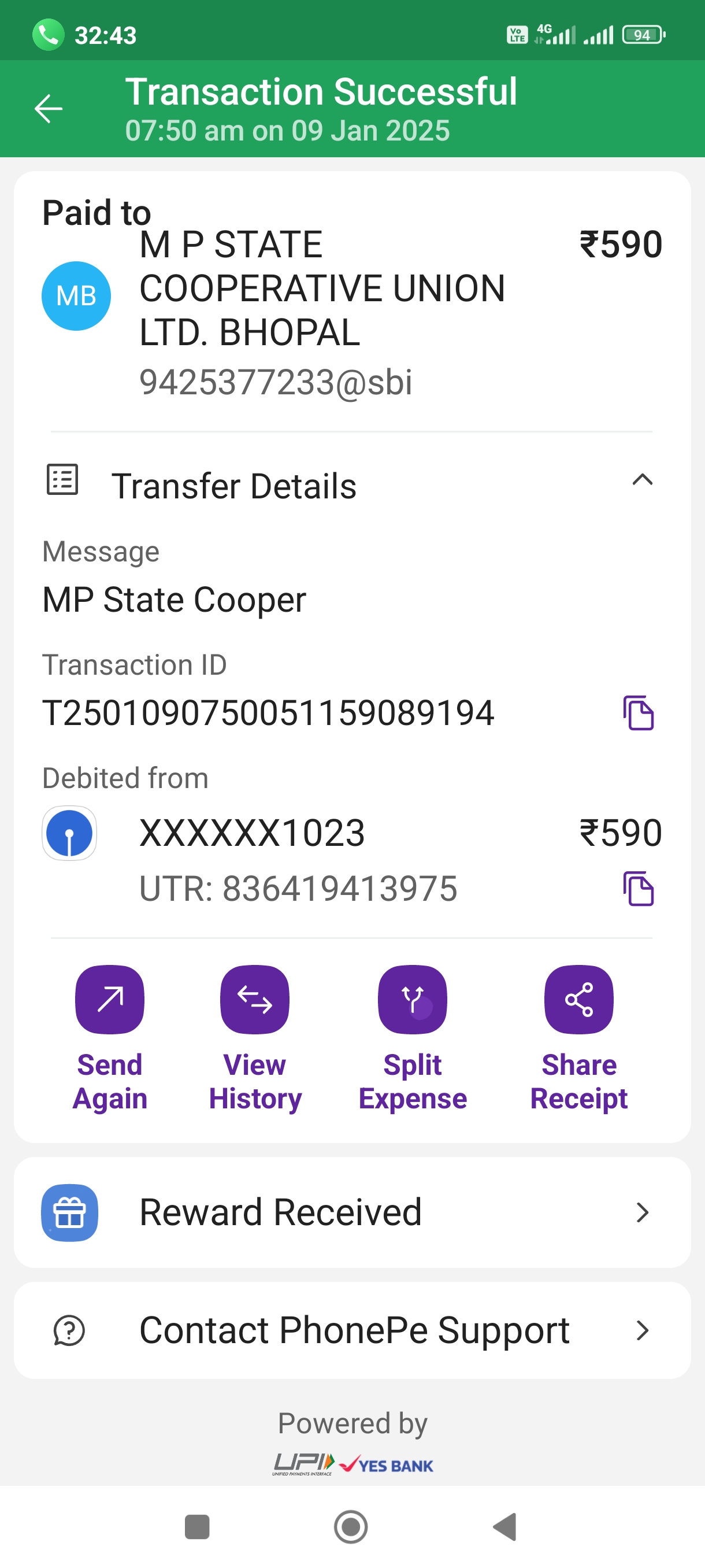
Task: Share Receipt of this payment
Action: tap(578, 1039)
